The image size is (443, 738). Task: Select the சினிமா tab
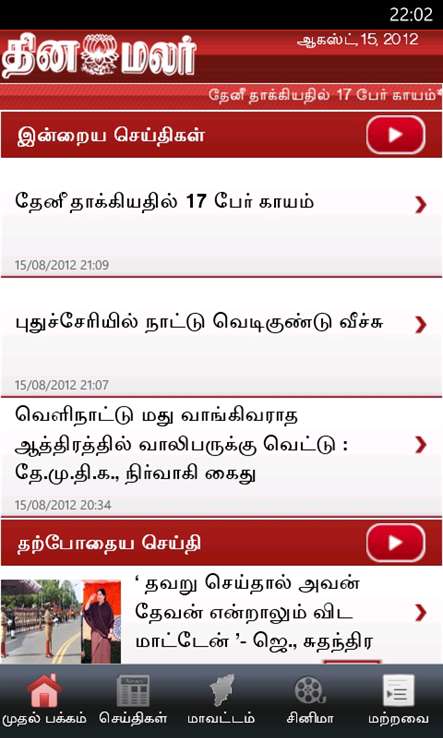tap(310, 700)
